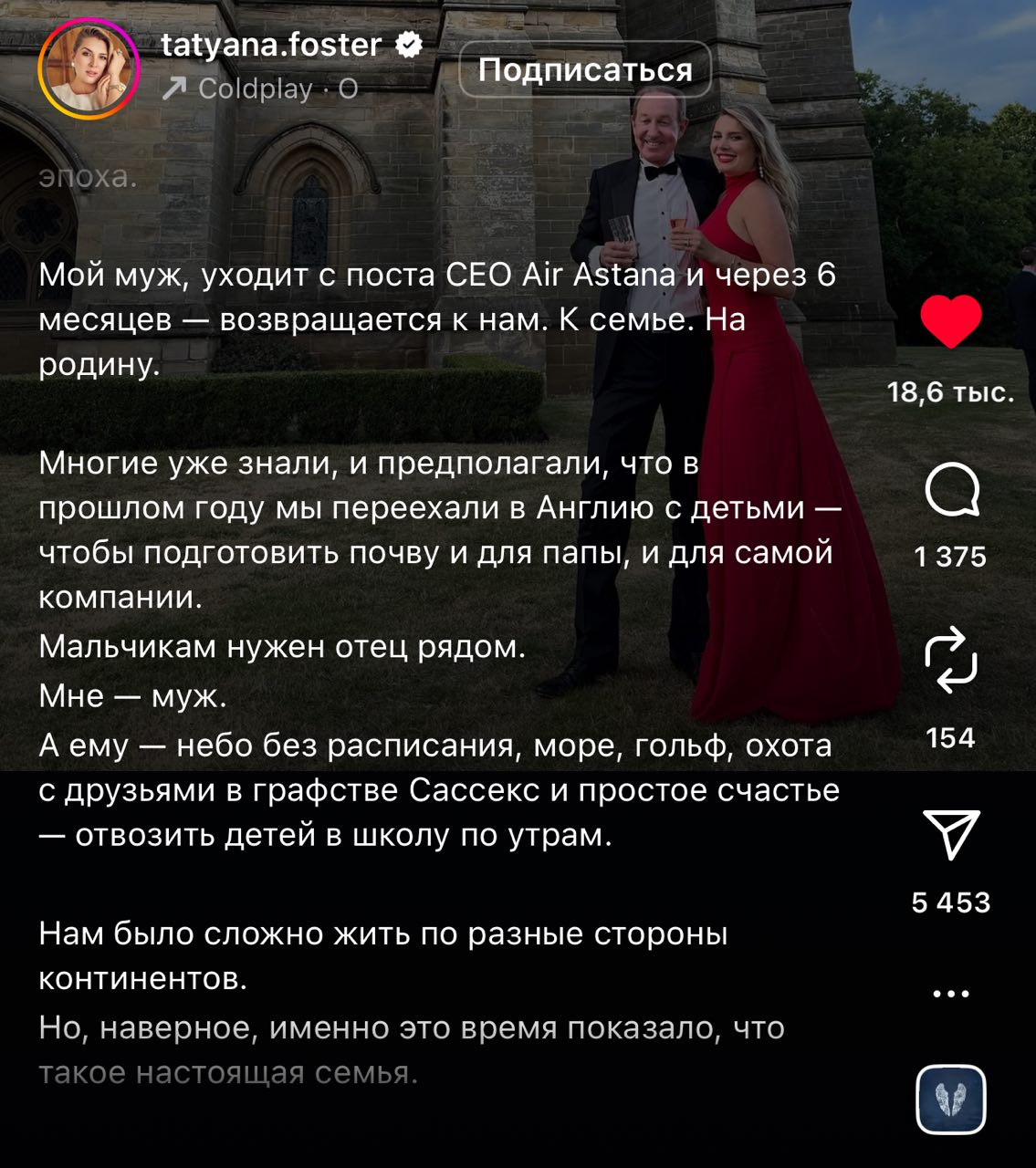The width and height of the screenshot is (1036, 1168).
Task: Open the comments on this reel
Action: pos(950,493)
